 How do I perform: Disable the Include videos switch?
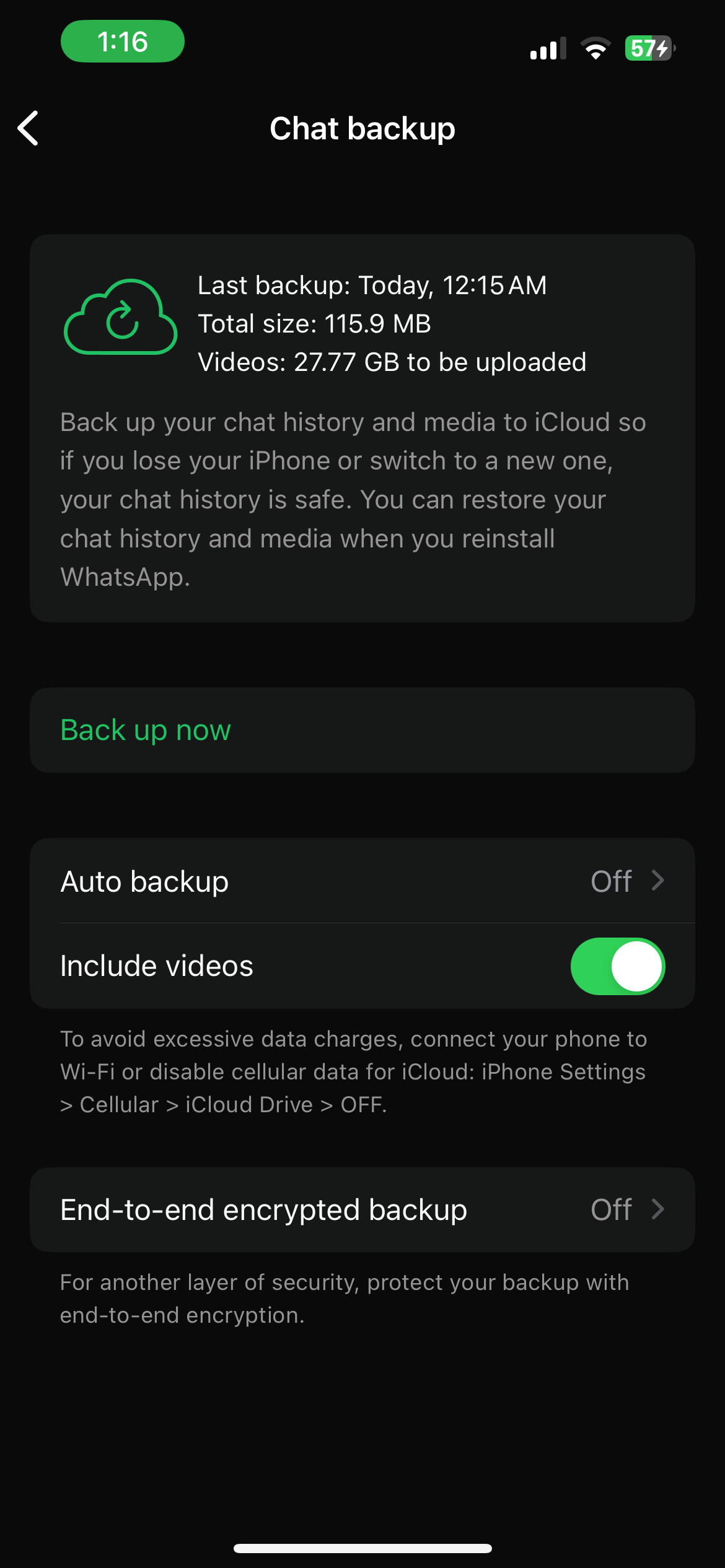pos(617,966)
